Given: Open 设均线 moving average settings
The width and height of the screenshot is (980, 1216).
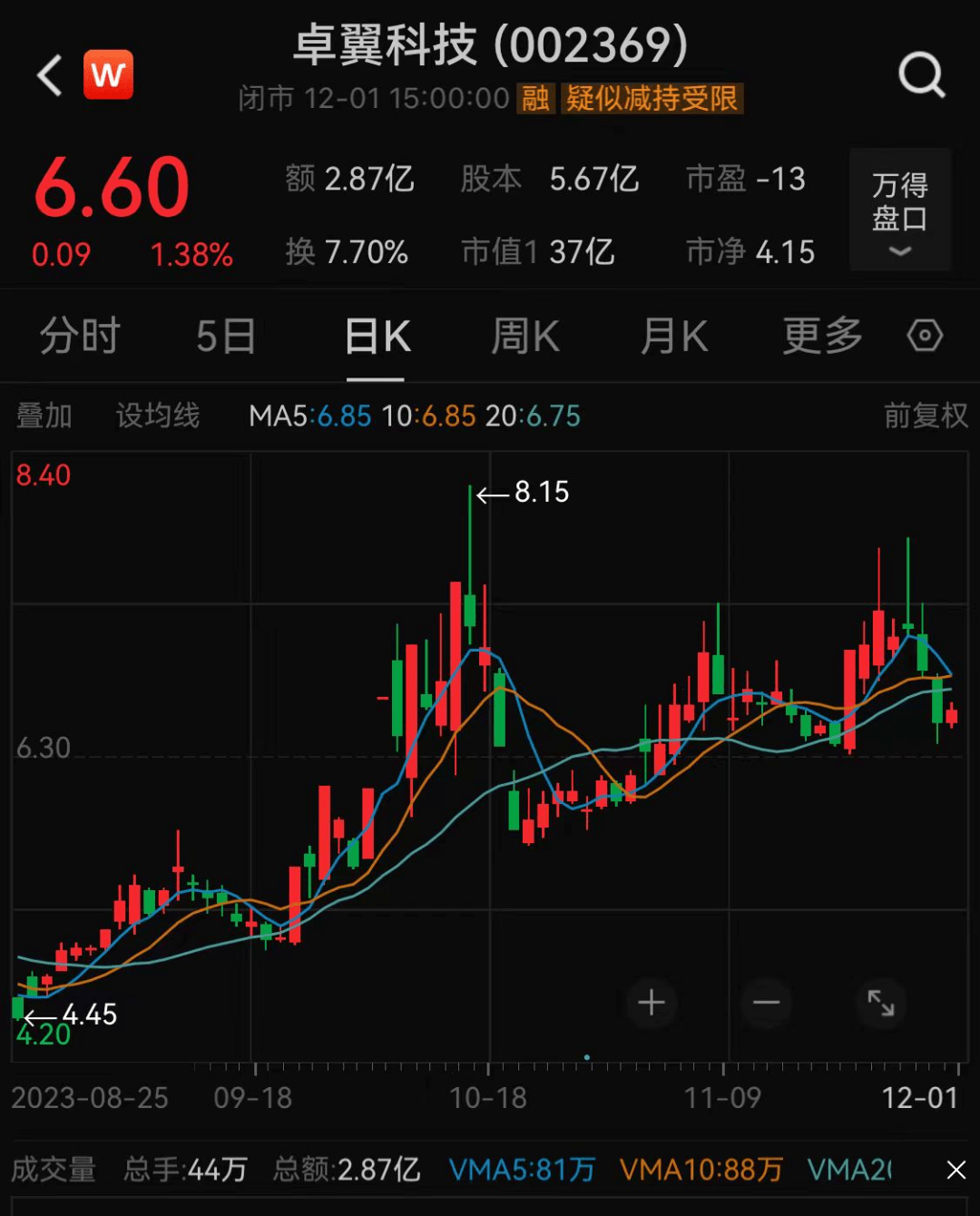Looking at the screenshot, I should point(157,417).
